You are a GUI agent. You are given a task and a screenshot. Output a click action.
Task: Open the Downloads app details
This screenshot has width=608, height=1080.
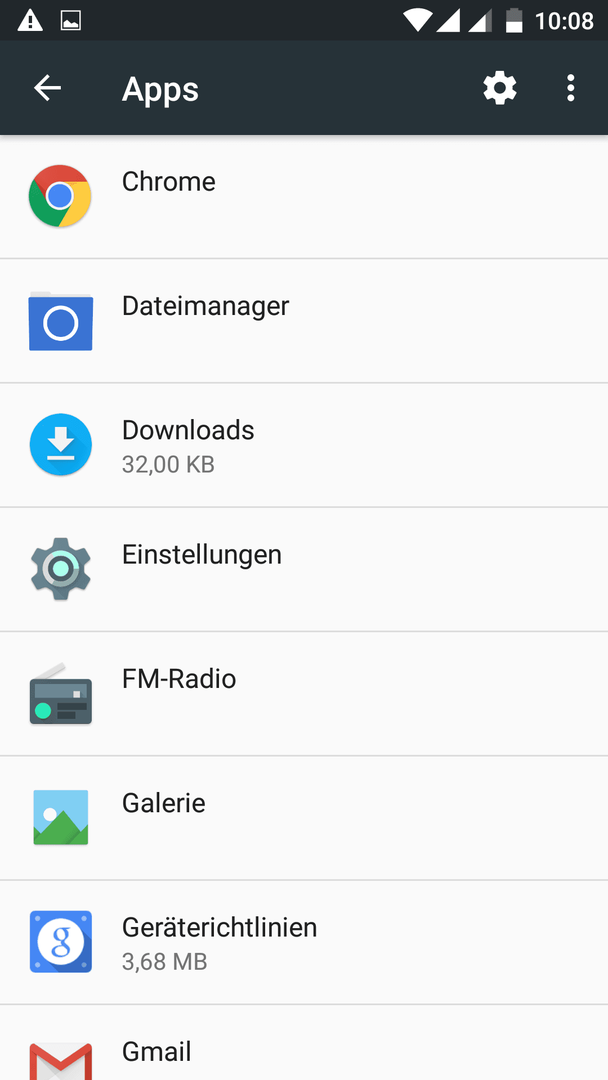[x=304, y=445]
